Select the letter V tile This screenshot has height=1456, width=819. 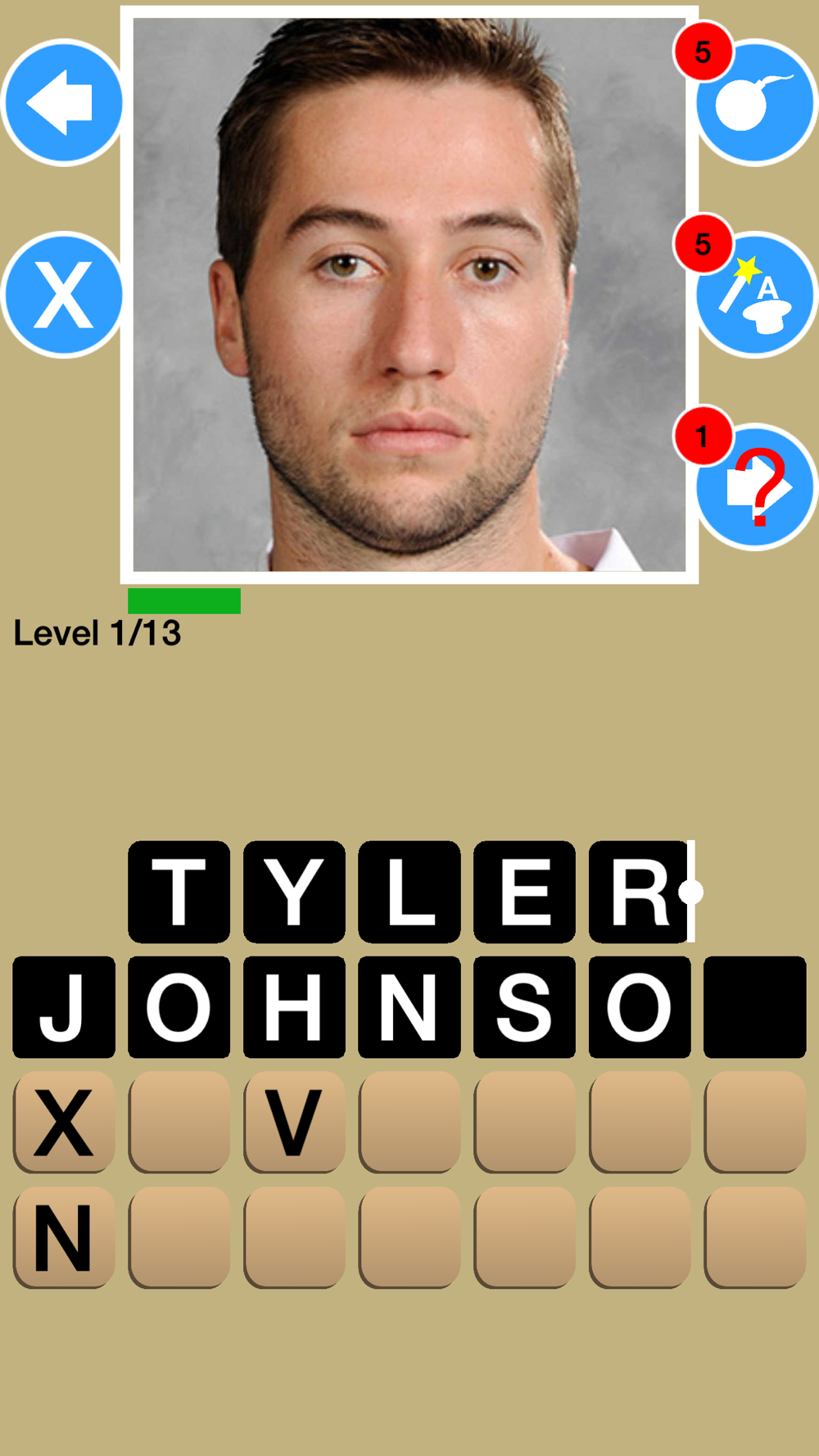click(294, 1122)
